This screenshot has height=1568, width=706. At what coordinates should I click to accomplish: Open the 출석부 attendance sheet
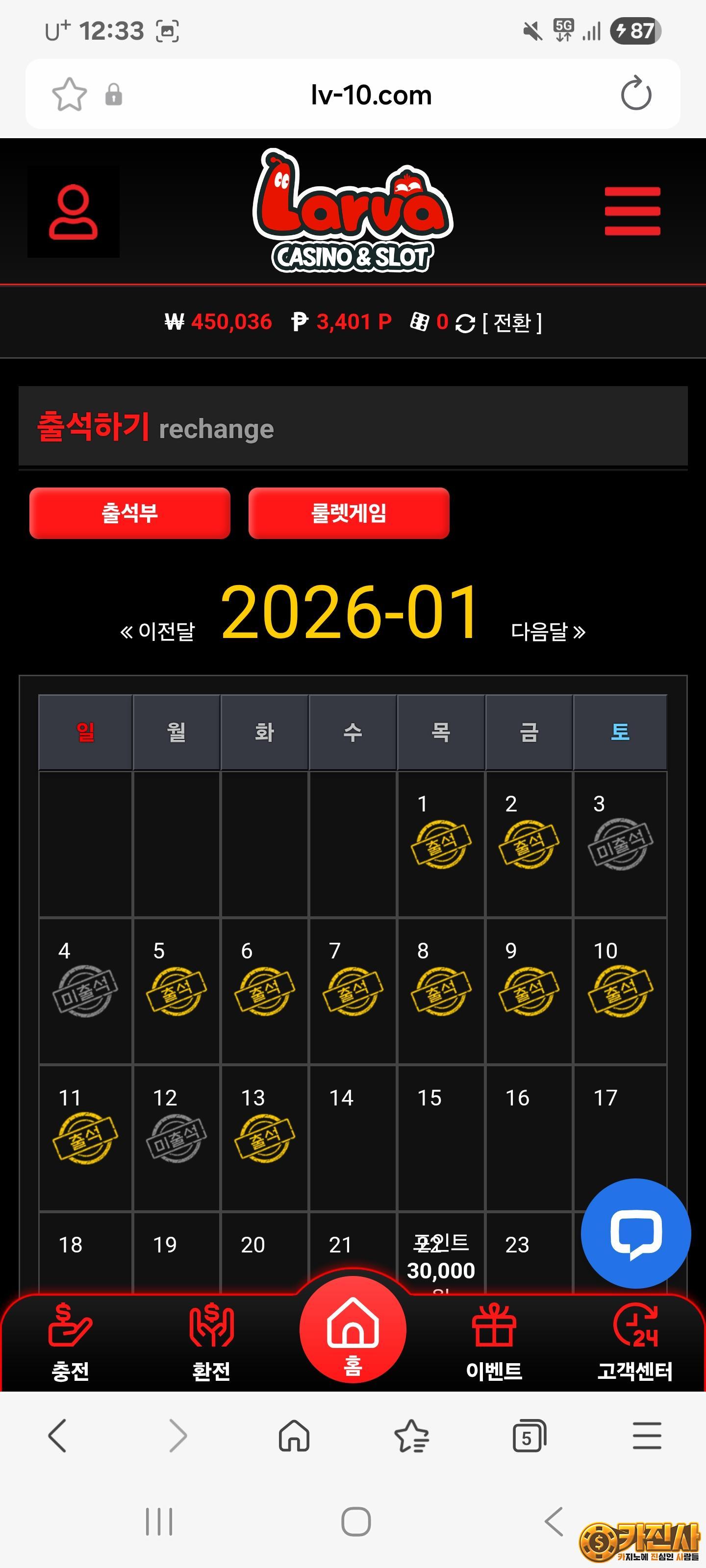click(x=130, y=513)
